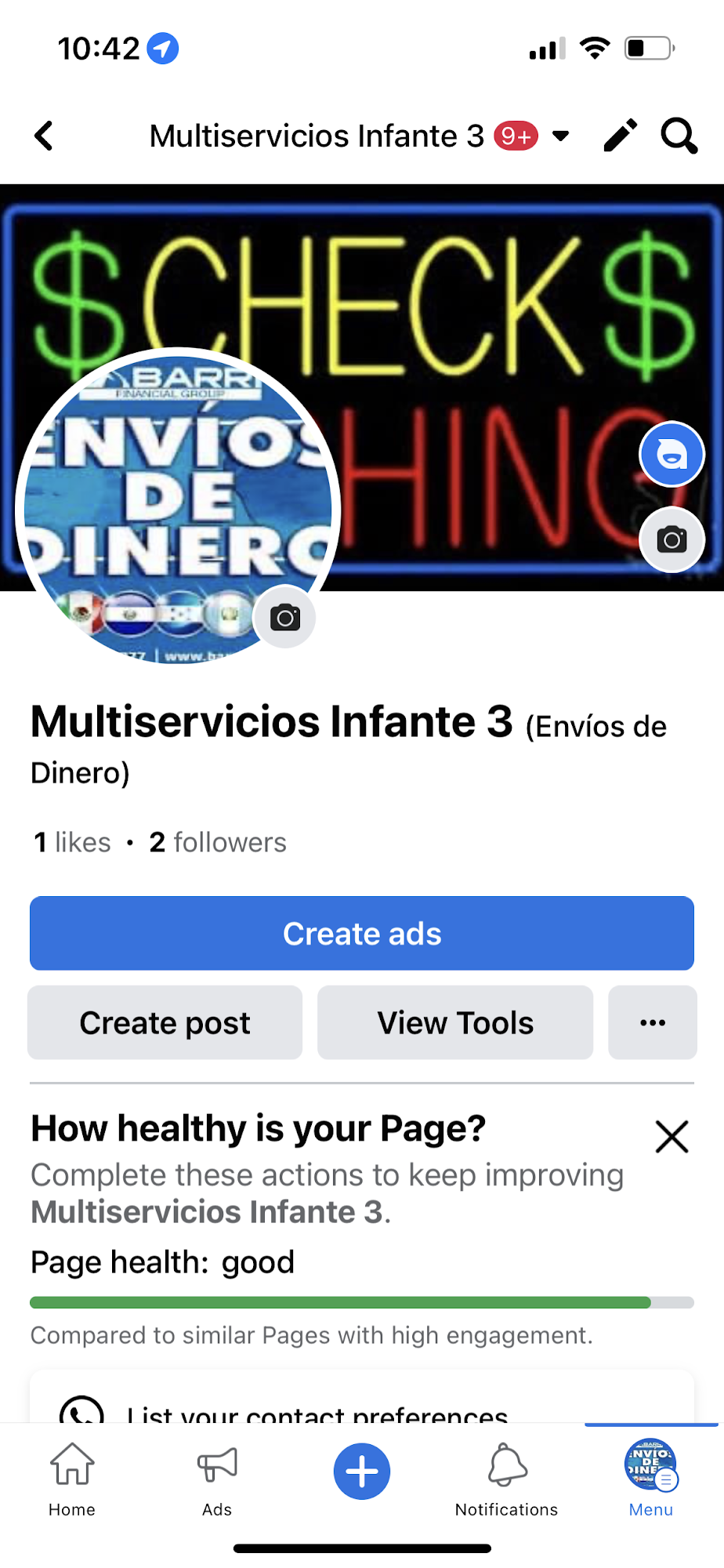Go back using the top-left arrow
The image size is (724, 1568).
pos(45,136)
